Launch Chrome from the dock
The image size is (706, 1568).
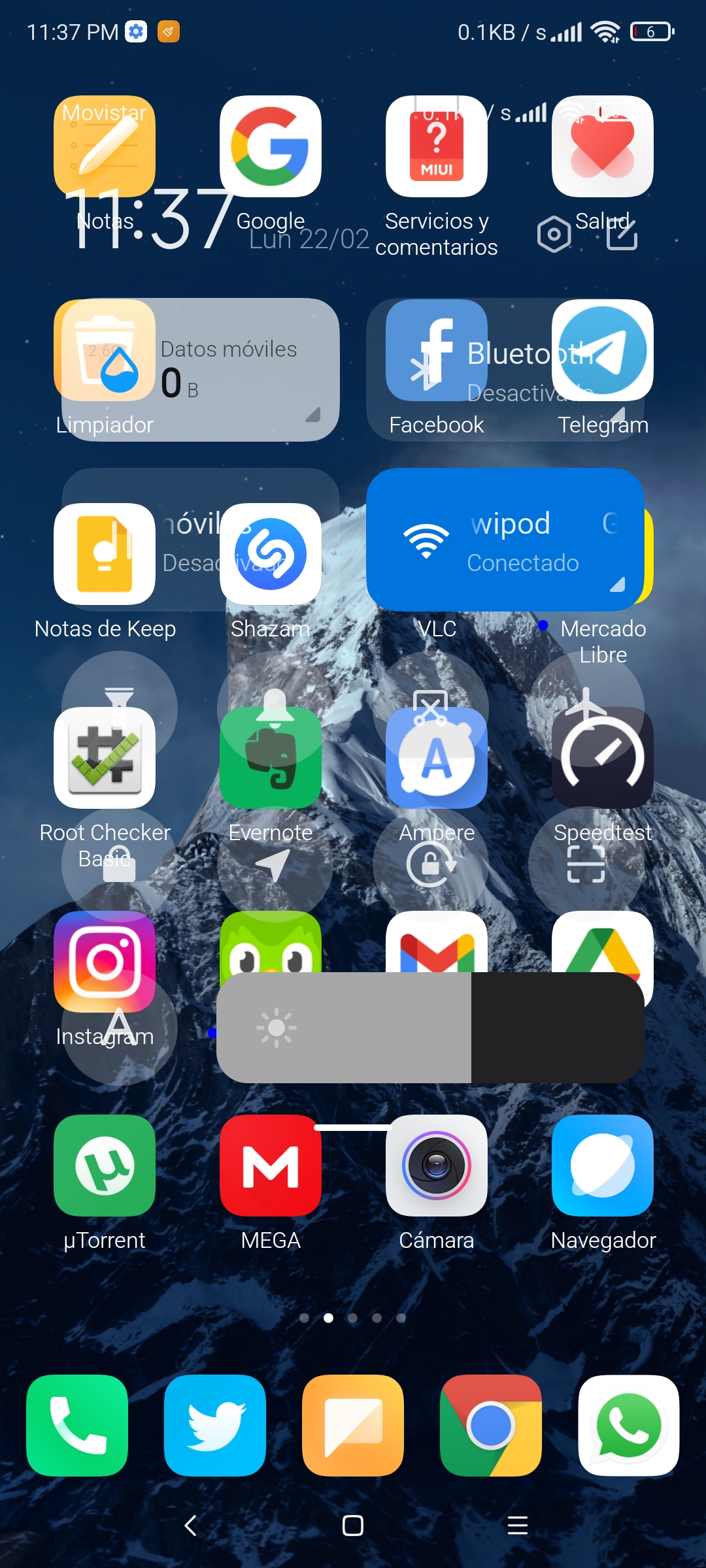click(491, 1426)
